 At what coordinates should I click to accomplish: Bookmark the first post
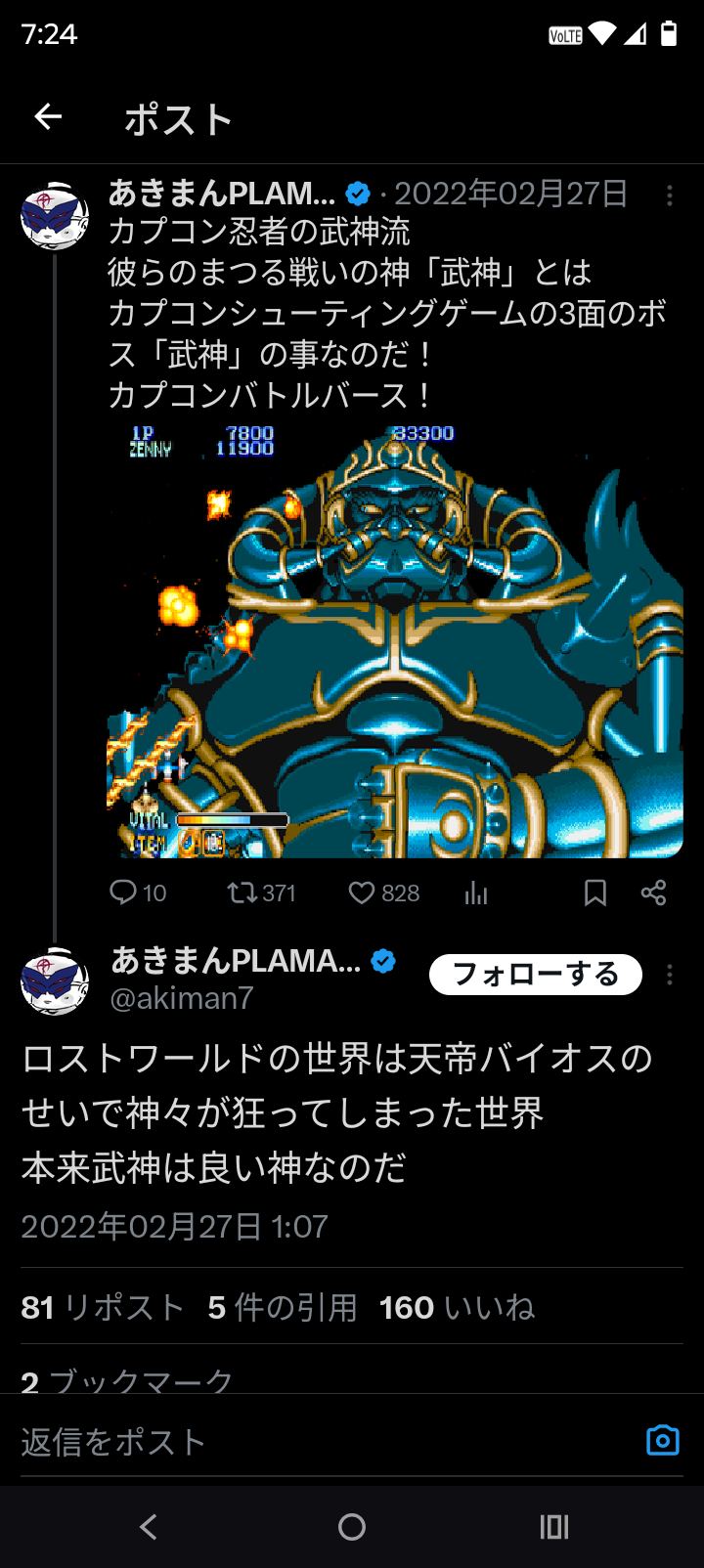pos(594,893)
